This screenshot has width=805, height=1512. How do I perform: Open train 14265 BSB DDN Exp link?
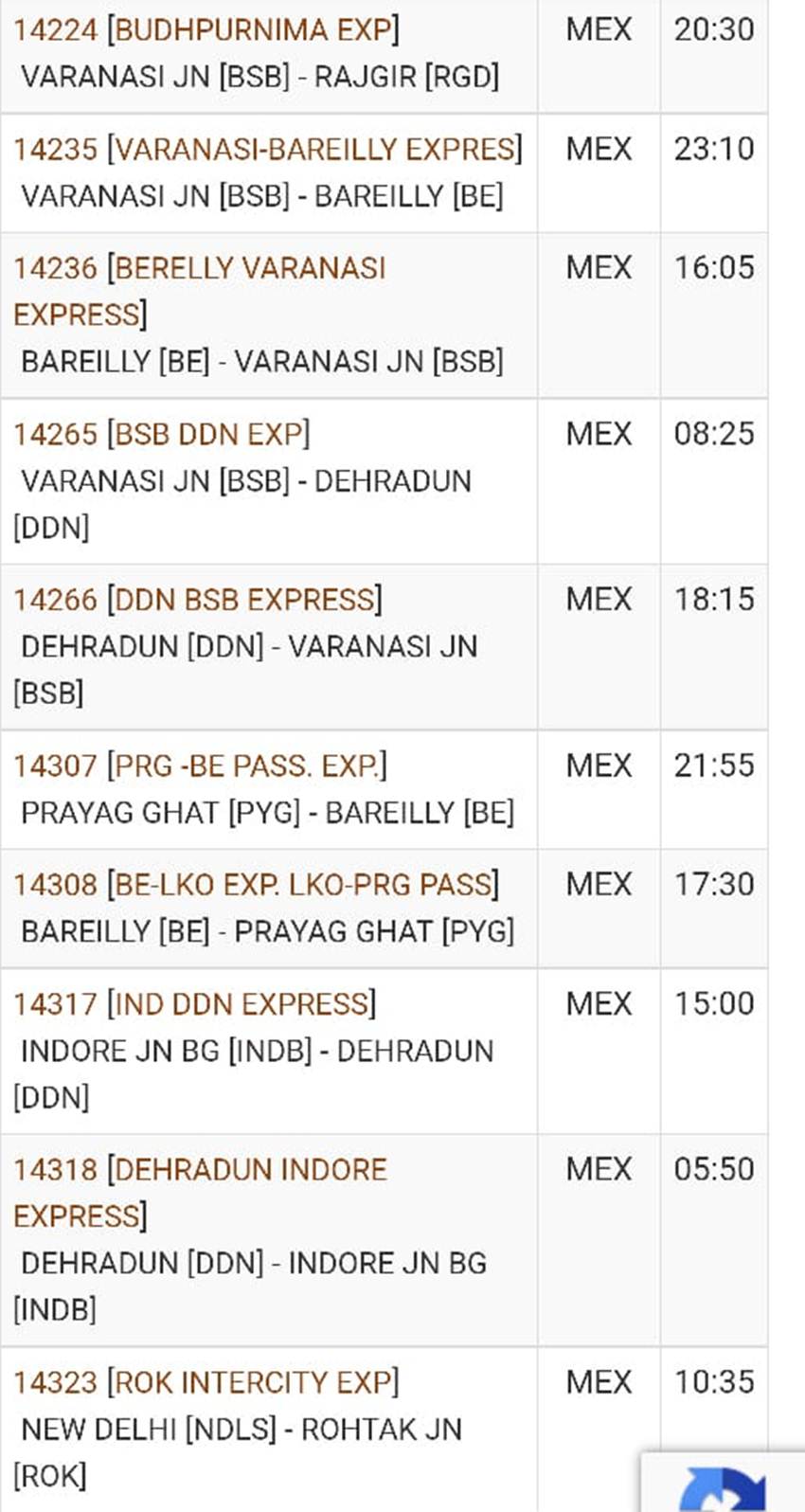pyautogui.click(x=161, y=434)
